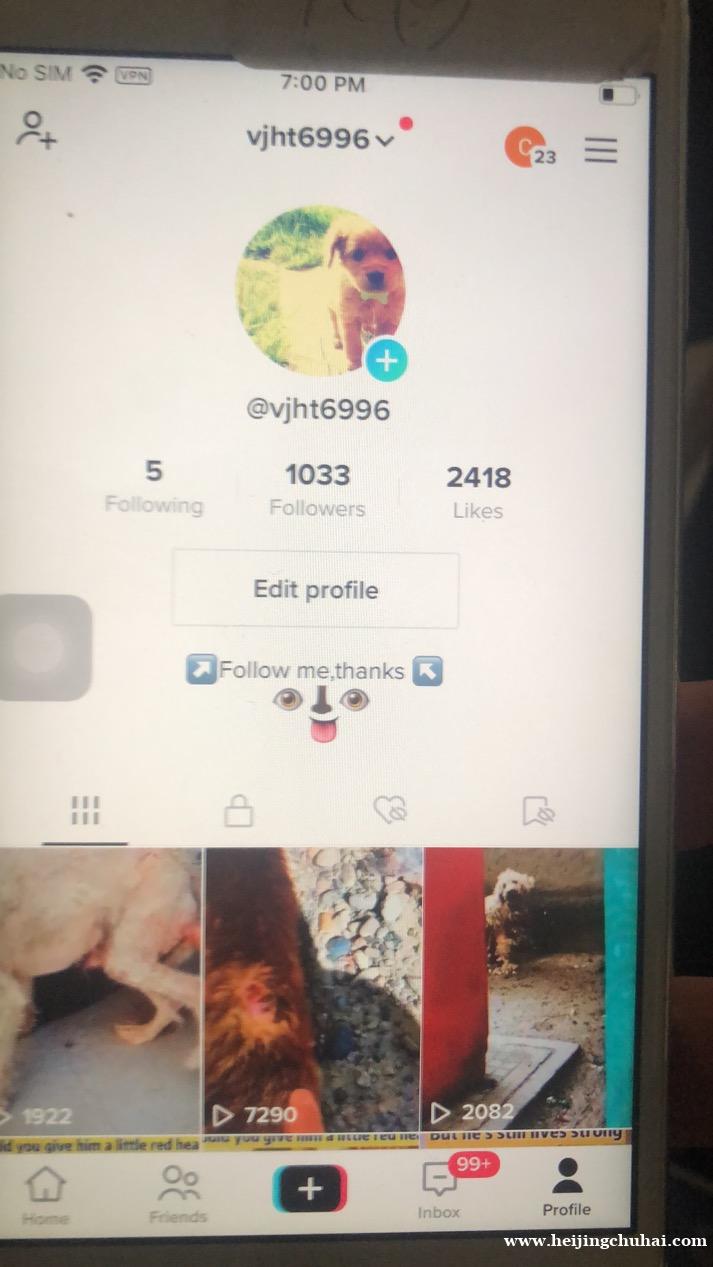View the 1033 Followers list
713x1267 pixels.
(x=317, y=490)
